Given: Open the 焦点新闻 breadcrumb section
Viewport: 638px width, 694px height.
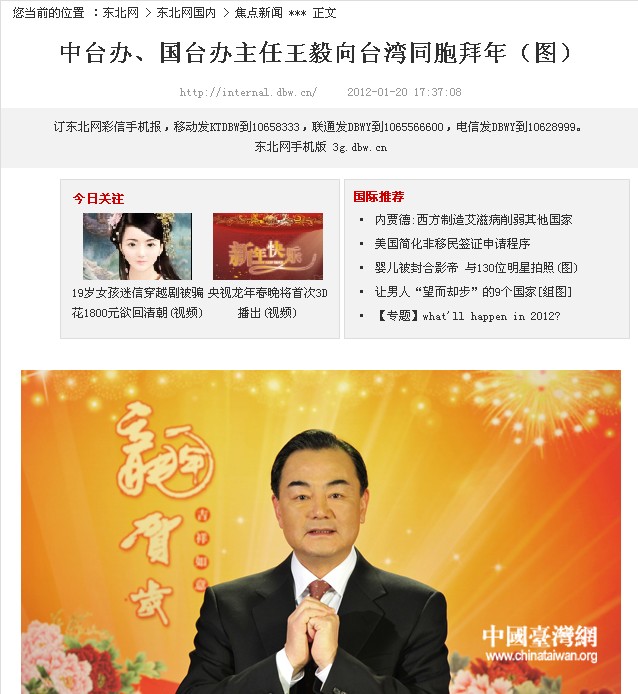Looking at the screenshot, I should tap(258, 13).
